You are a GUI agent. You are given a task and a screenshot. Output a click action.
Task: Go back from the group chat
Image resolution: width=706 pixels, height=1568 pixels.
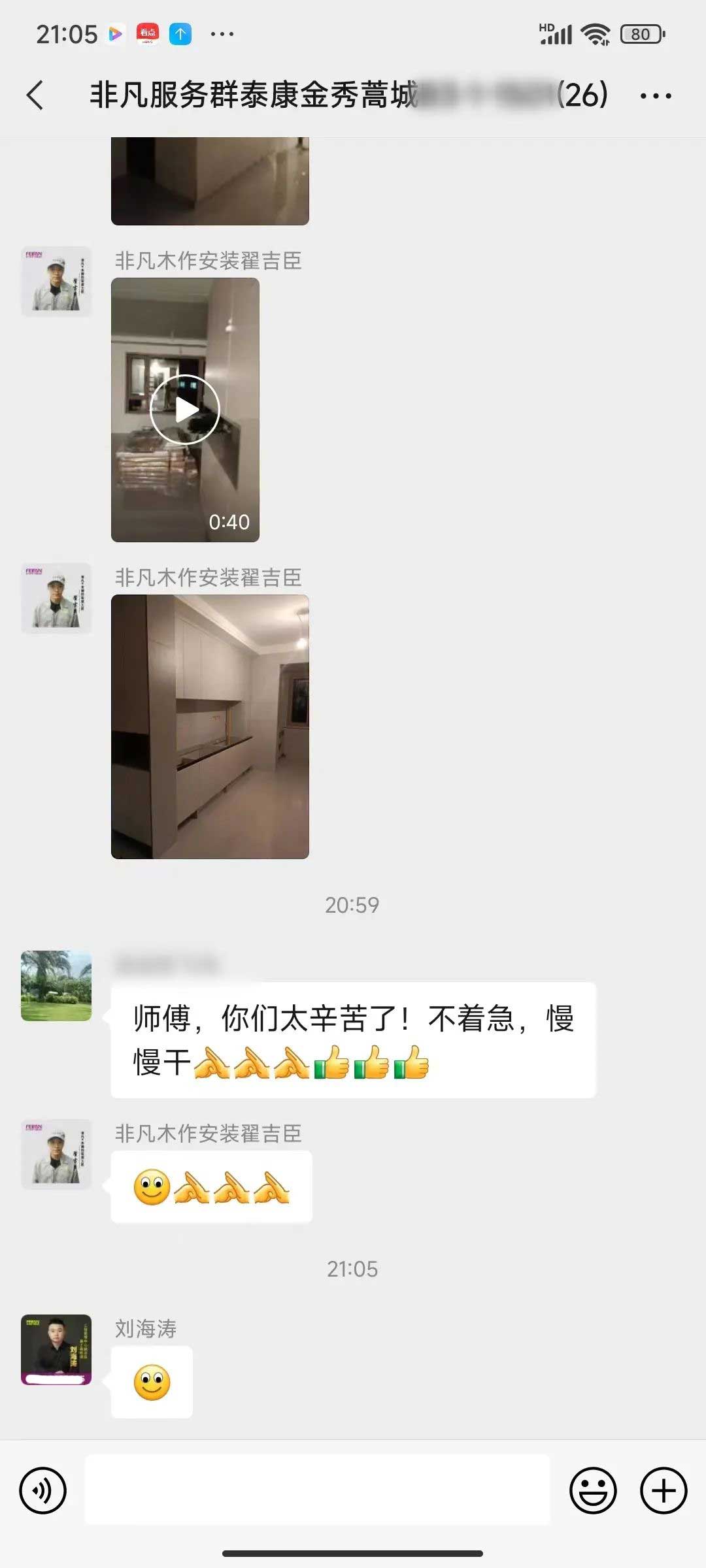pos(35,95)
